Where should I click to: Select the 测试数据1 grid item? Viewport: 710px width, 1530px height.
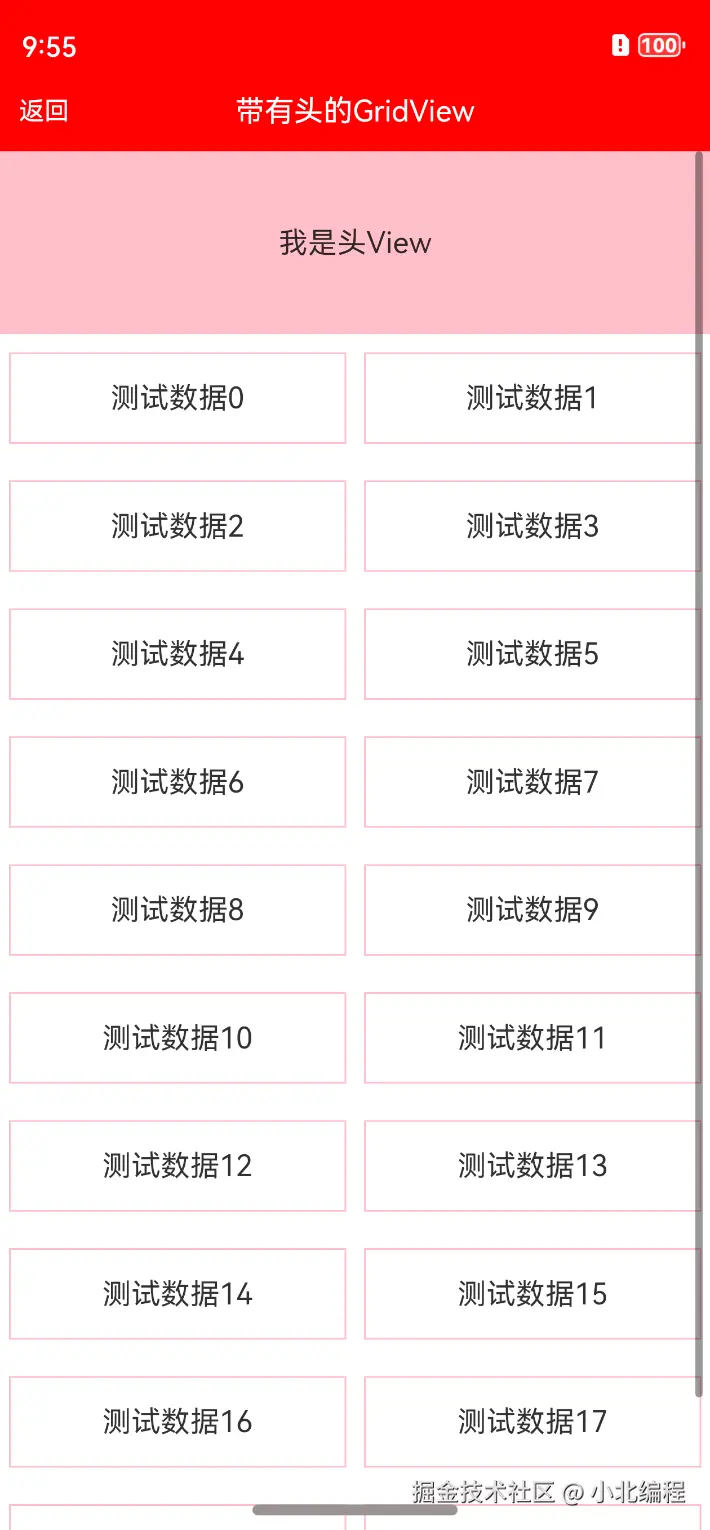[x=532, y=398]
